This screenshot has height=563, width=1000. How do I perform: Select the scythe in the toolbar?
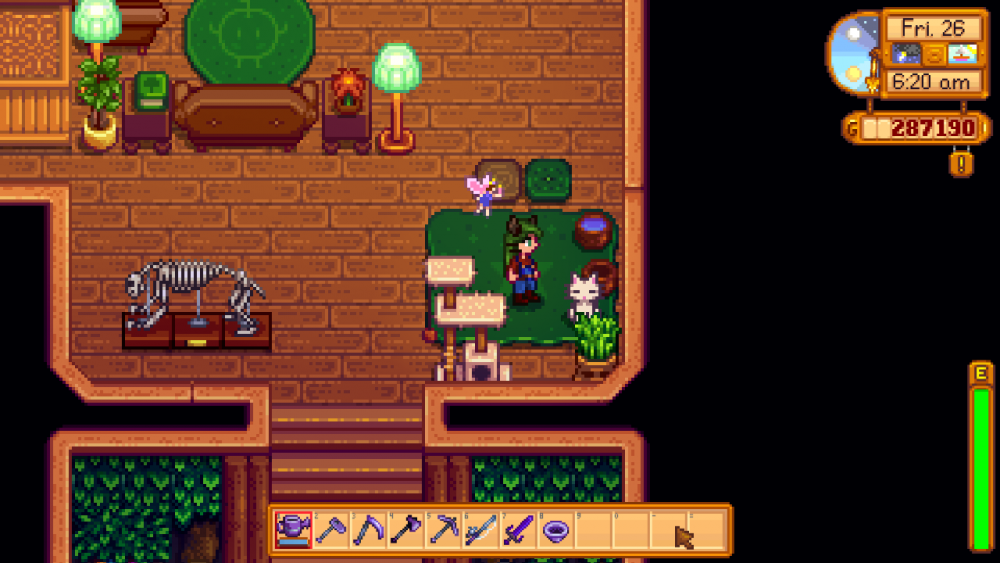[x=368, y=530]
